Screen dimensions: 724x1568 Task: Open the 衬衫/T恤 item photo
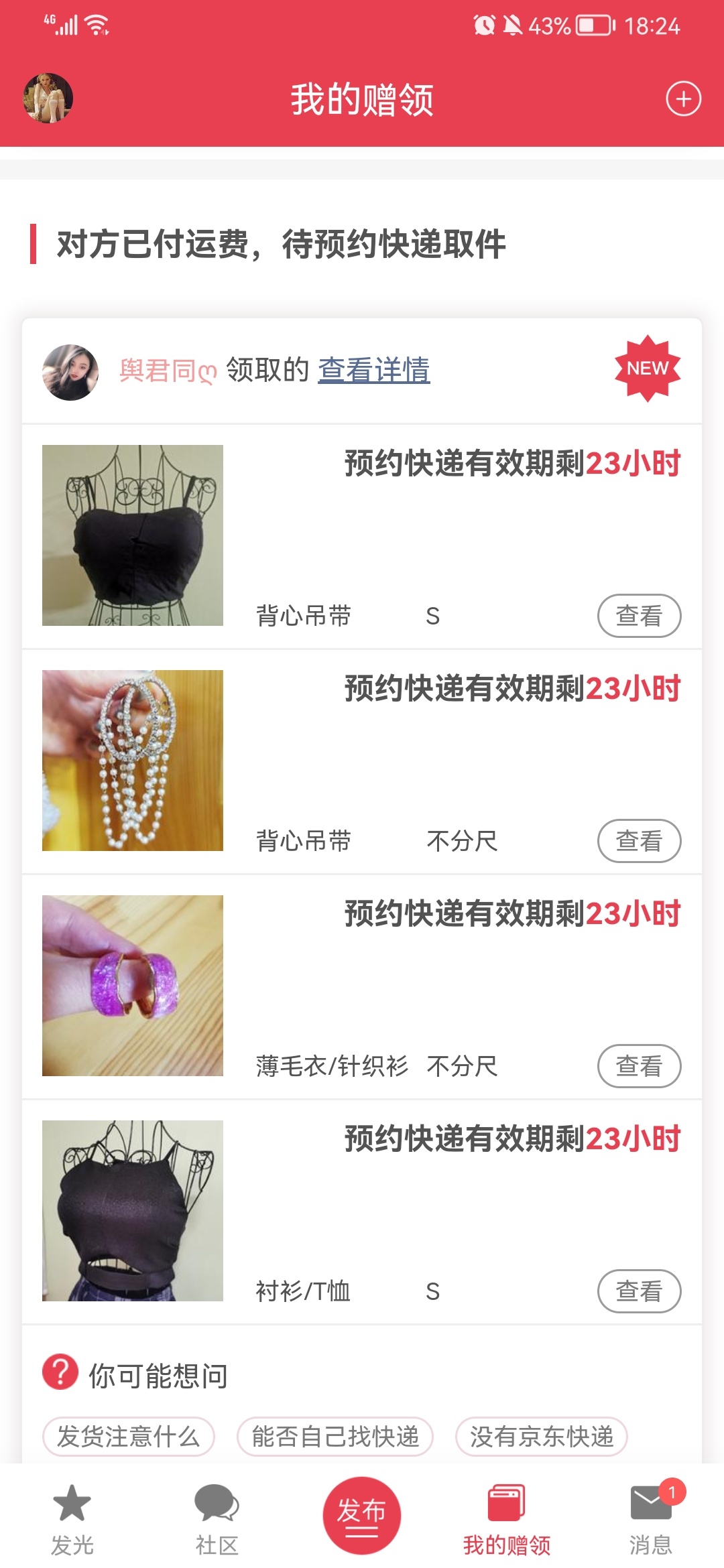coord(133,1211)
